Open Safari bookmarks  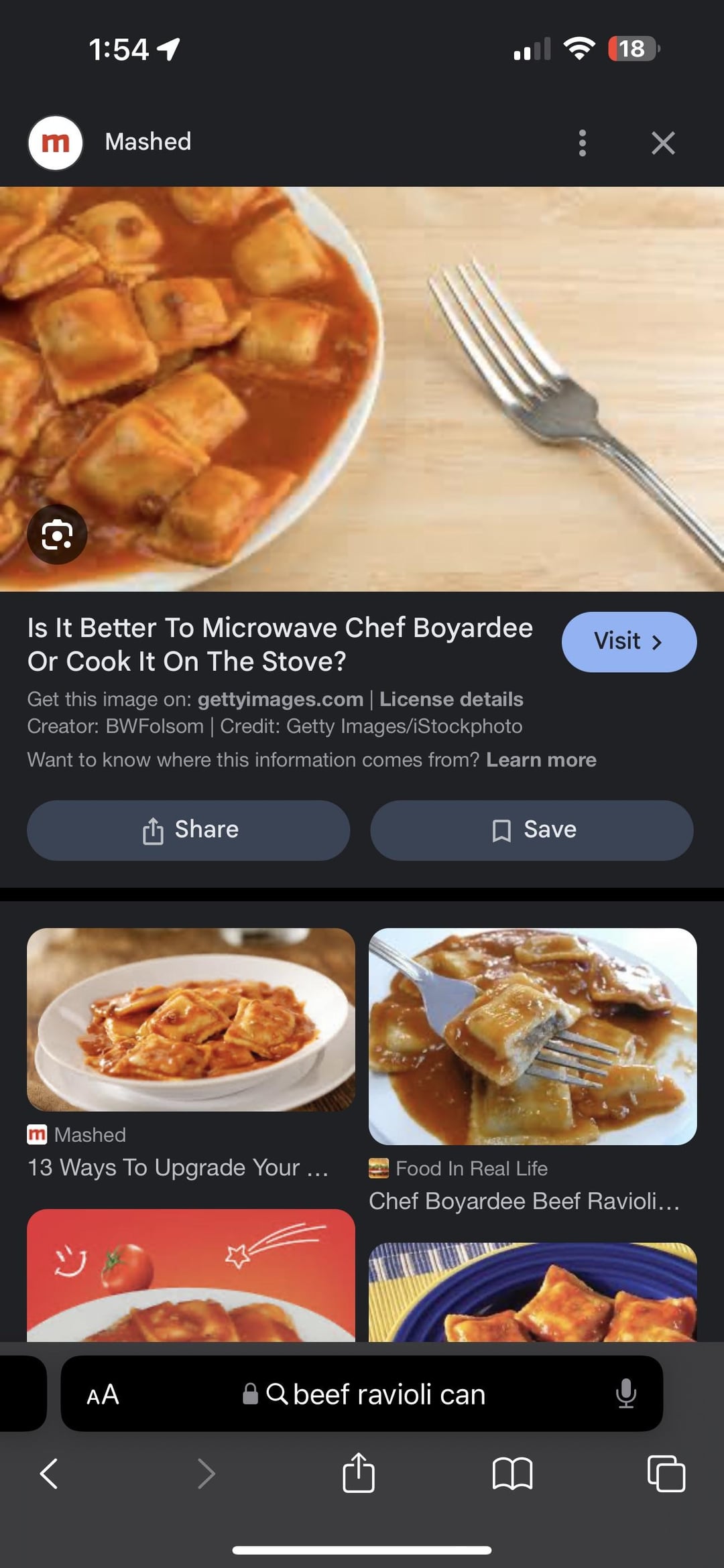(512, 1474)
